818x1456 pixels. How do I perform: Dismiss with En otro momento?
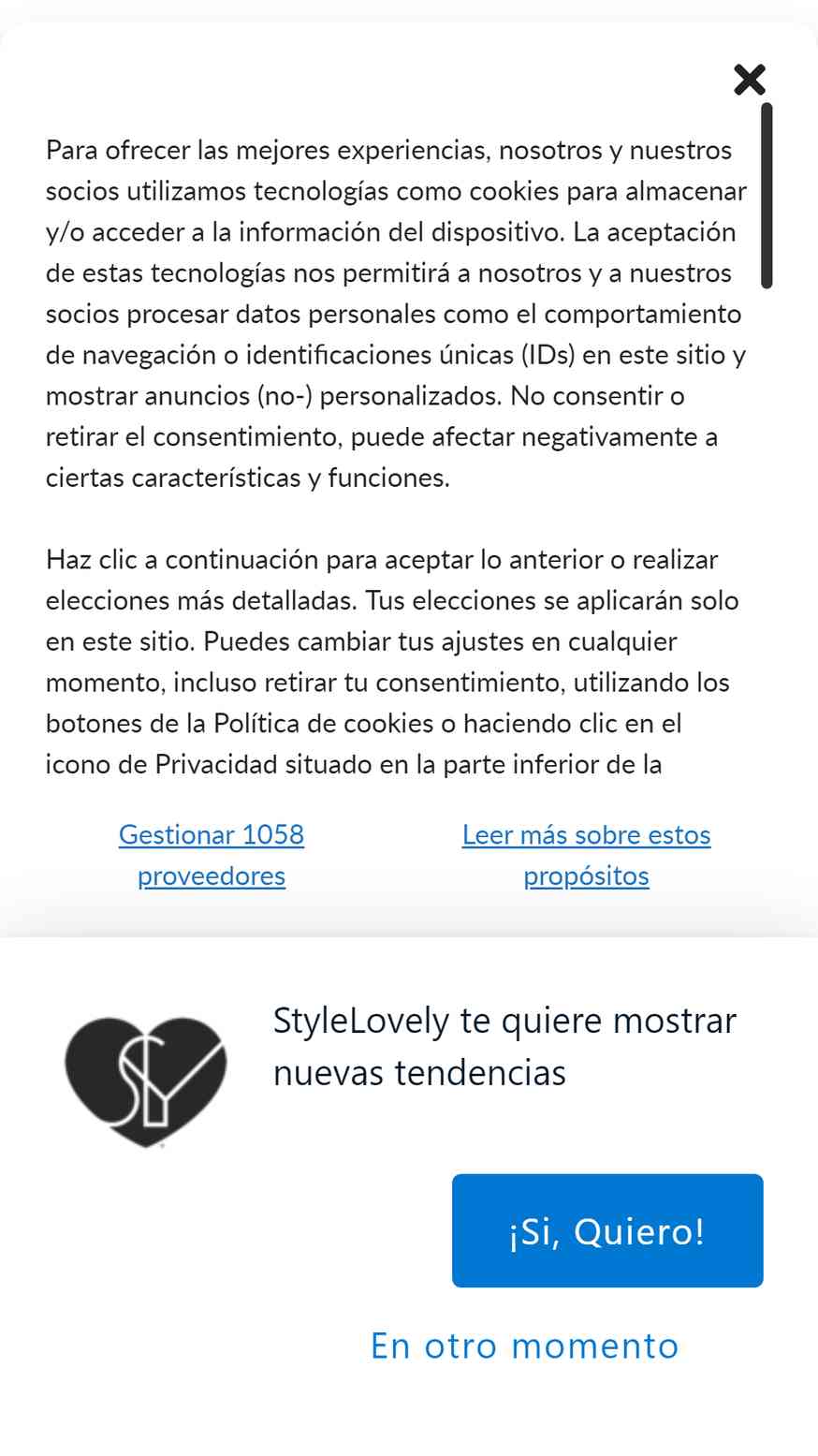524,1346
